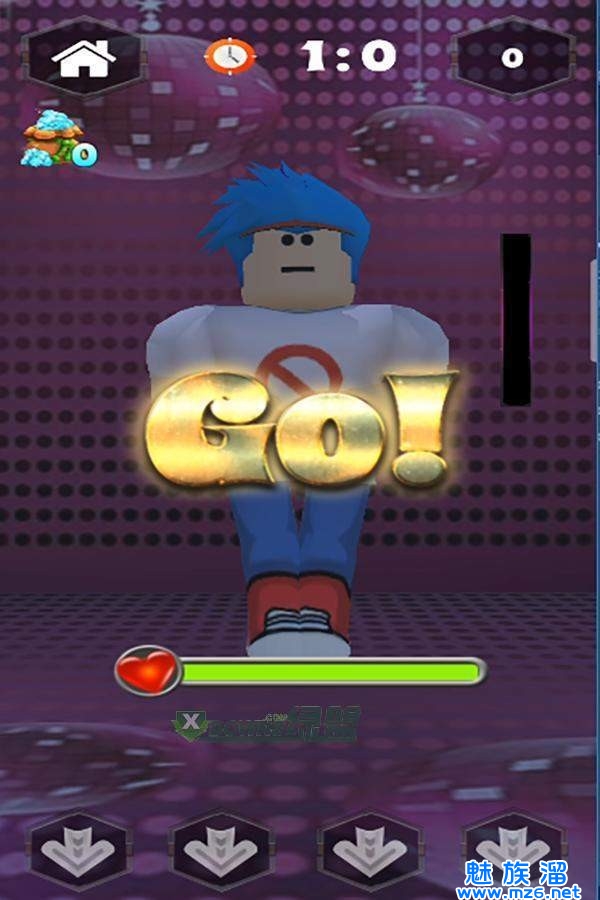Hit the second down-arrow button from the left
Screen dimensions: 600x900
click(222, 849)
